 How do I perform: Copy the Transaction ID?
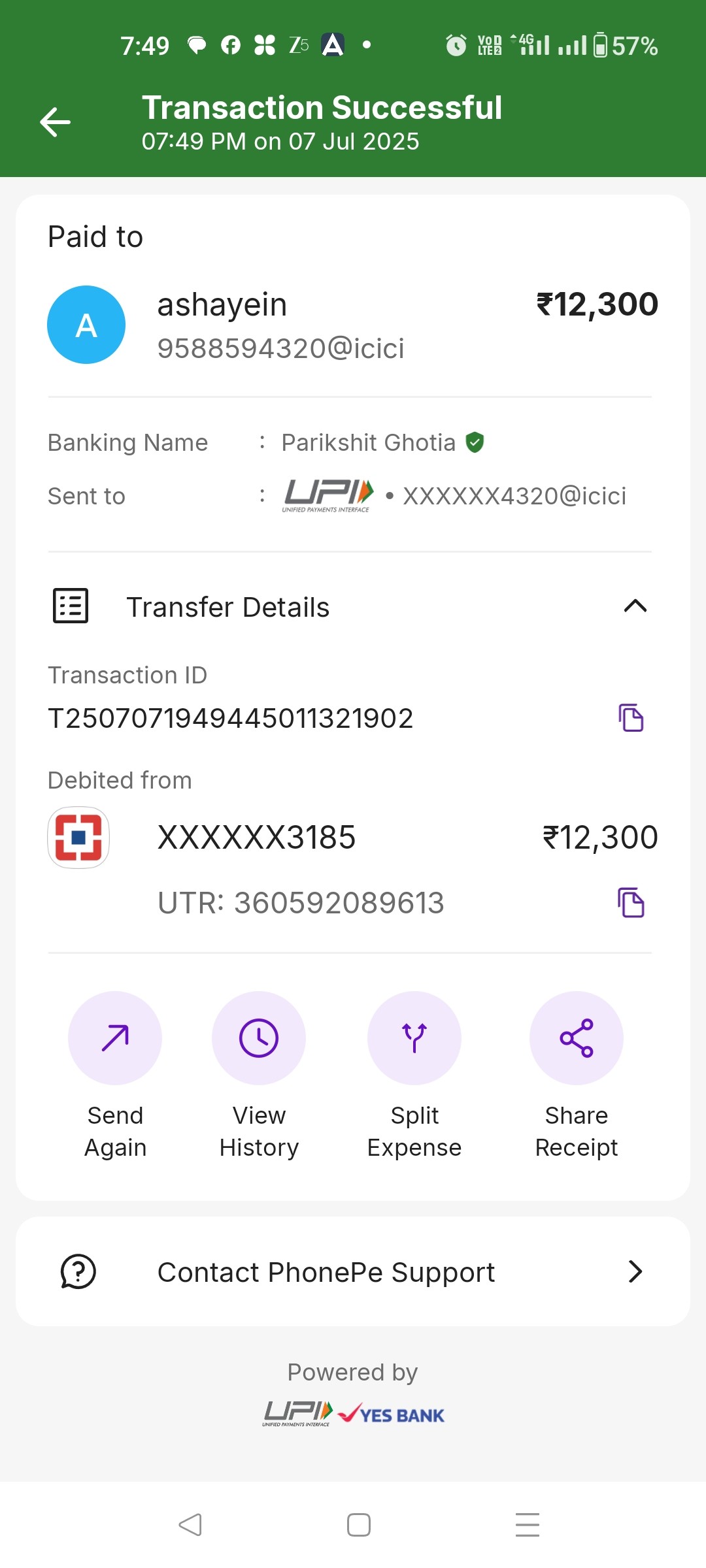point(631,718)
